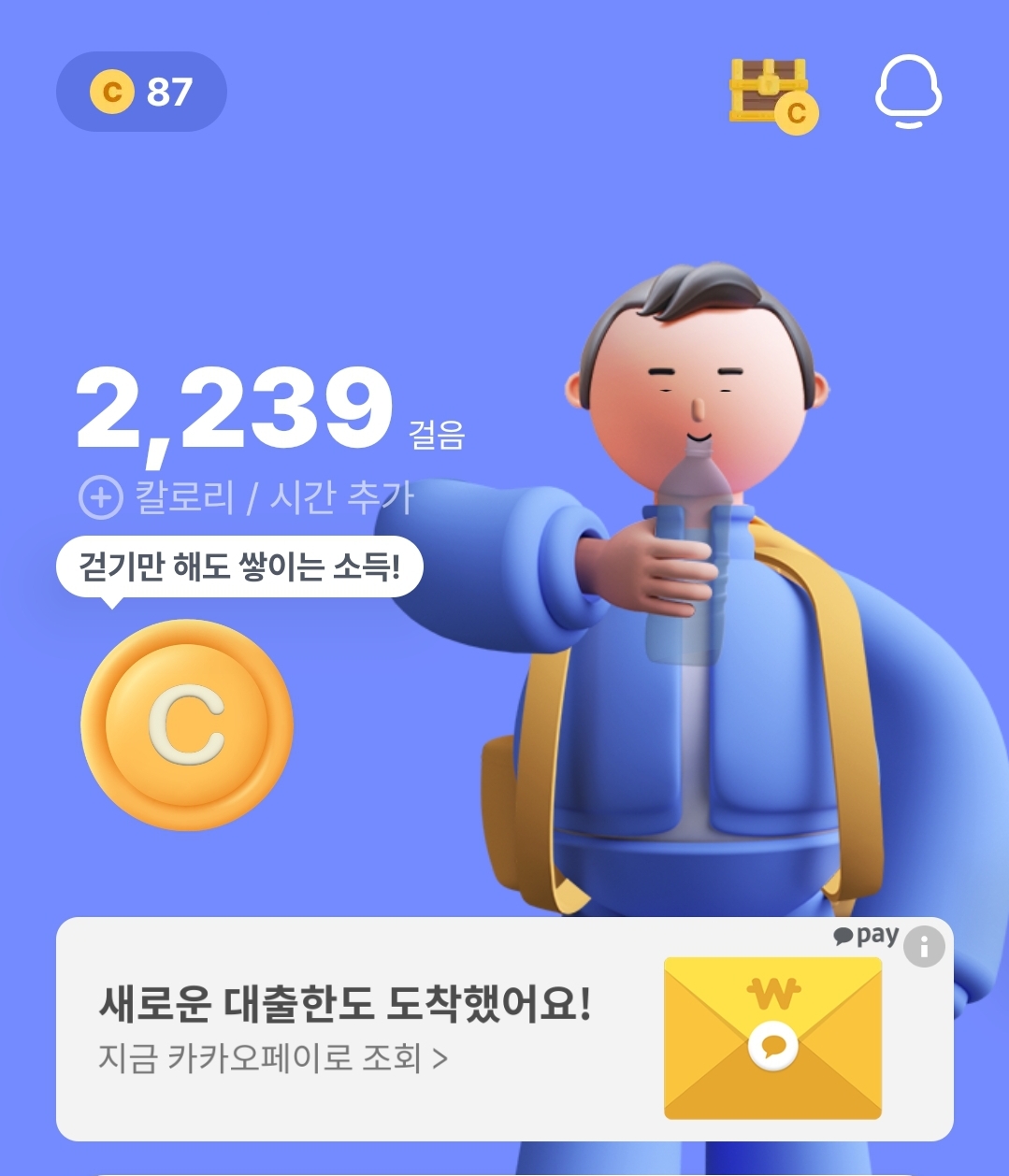Open the coin balance showing 87
The image size is (1009, 1176).
point(141,92)
